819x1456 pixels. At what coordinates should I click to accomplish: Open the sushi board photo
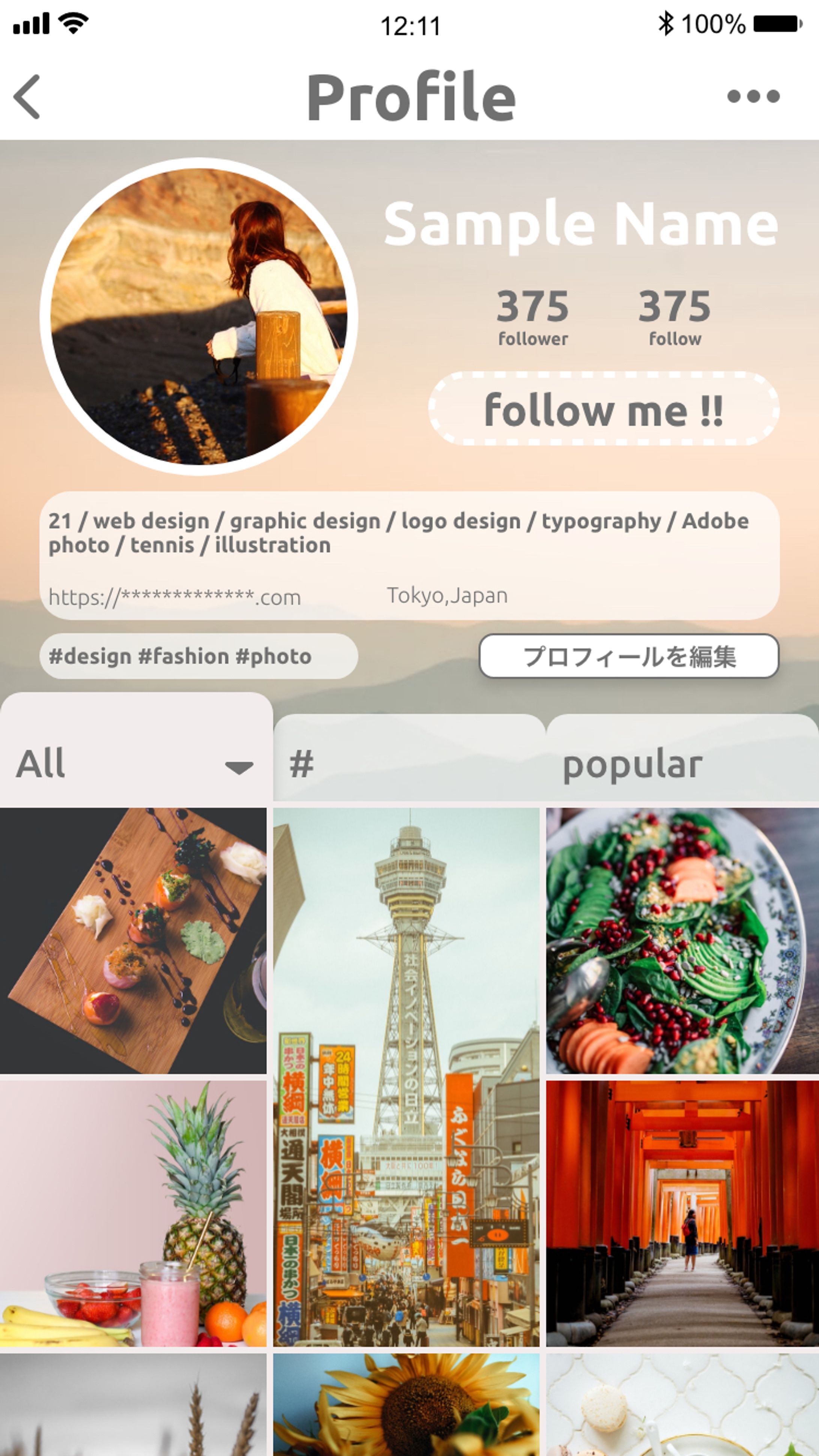click(133, 941)
